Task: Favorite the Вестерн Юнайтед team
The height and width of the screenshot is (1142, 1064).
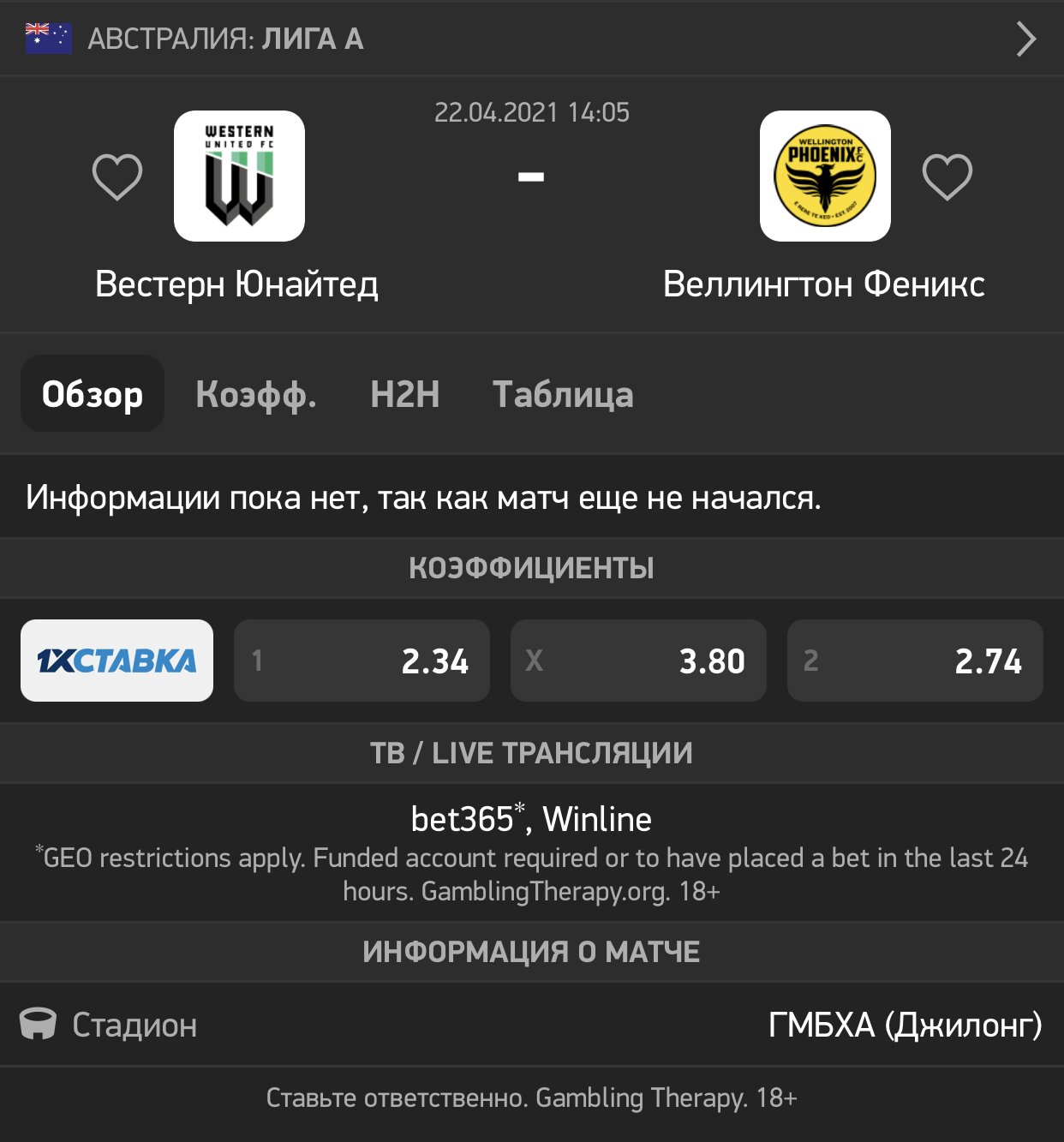Action: coord(117,177)
